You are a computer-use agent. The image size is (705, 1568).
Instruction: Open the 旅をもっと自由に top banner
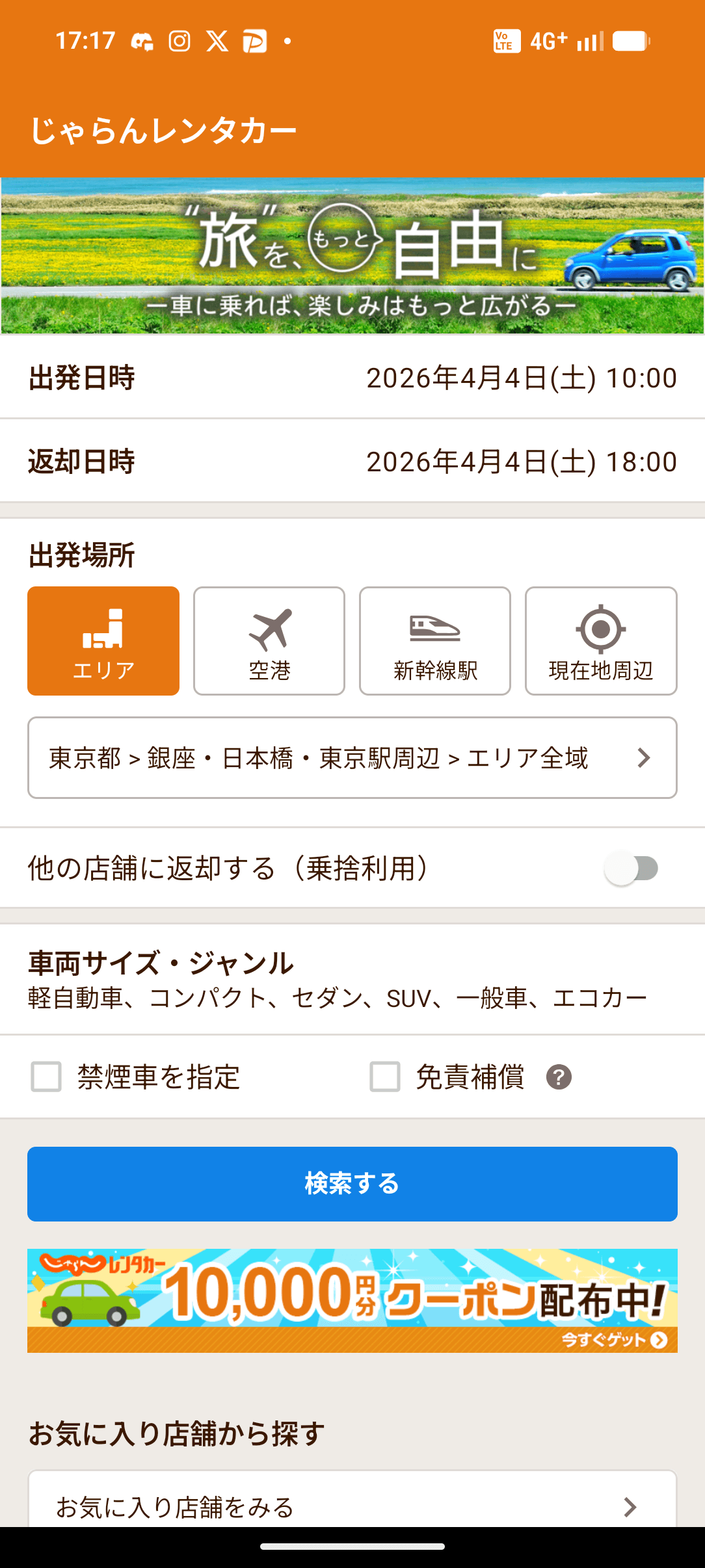(x=352, y=256)
